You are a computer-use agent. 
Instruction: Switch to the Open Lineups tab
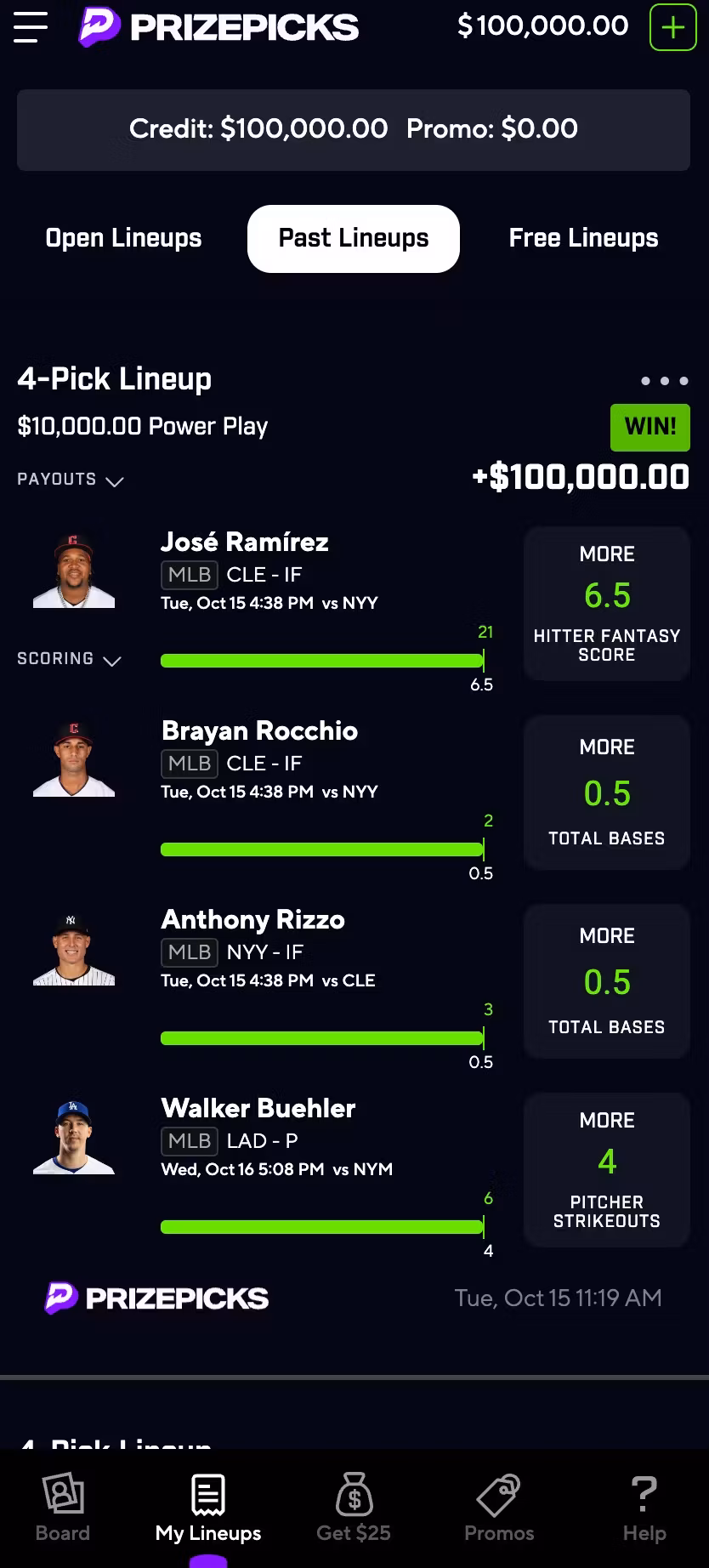pos(123,238)
